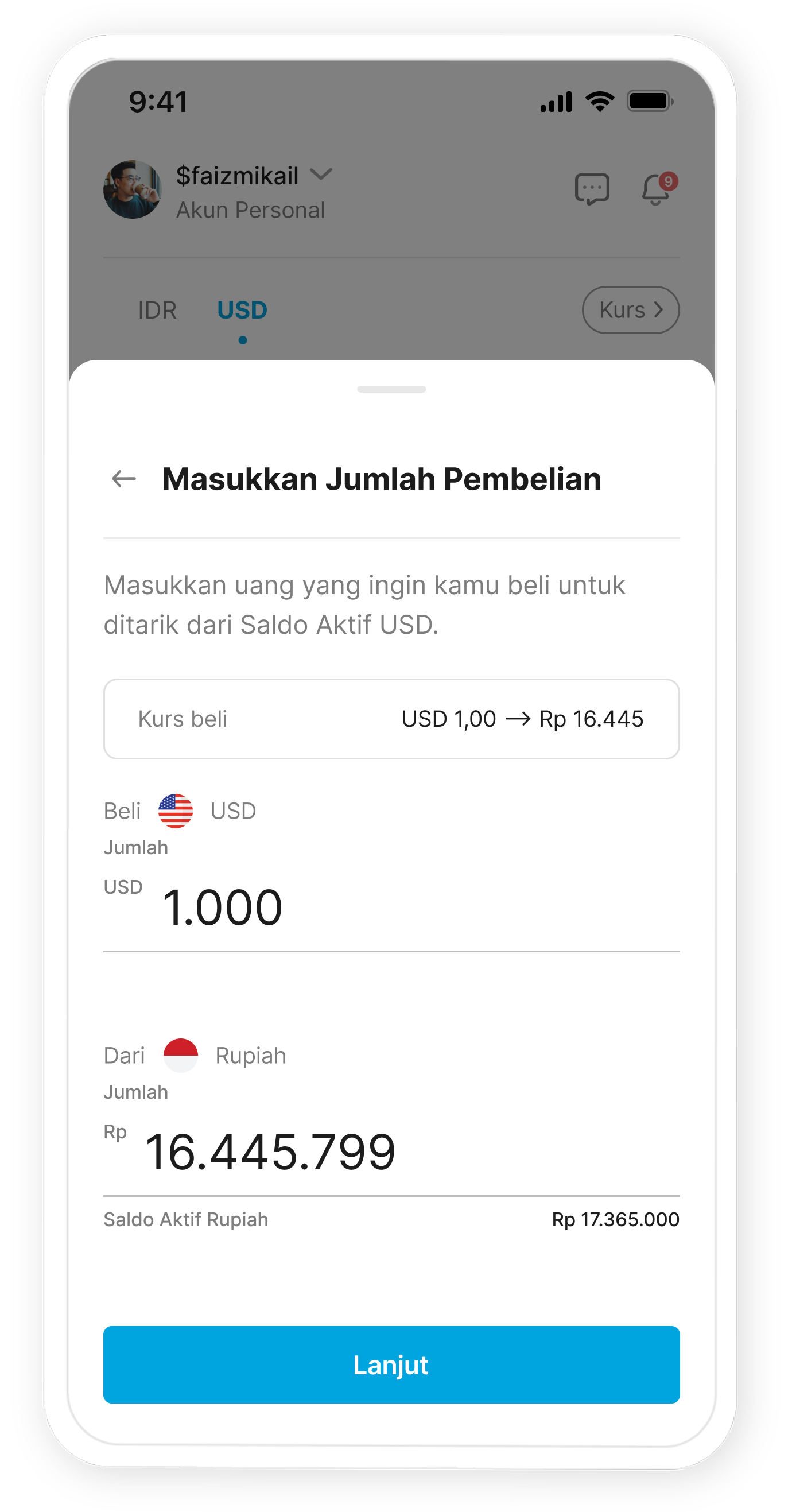Open the notifications bell

657,189
